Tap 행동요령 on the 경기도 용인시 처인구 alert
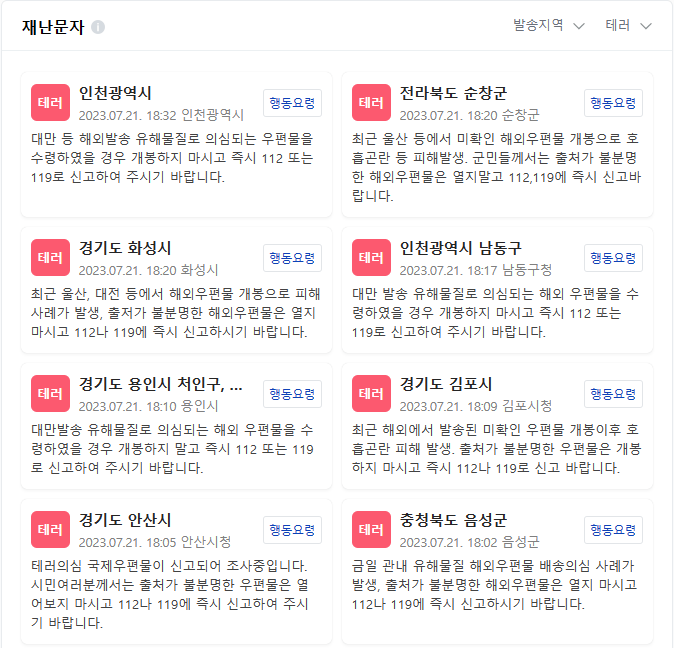Screen dimensions: 674x648 point(292,394)
